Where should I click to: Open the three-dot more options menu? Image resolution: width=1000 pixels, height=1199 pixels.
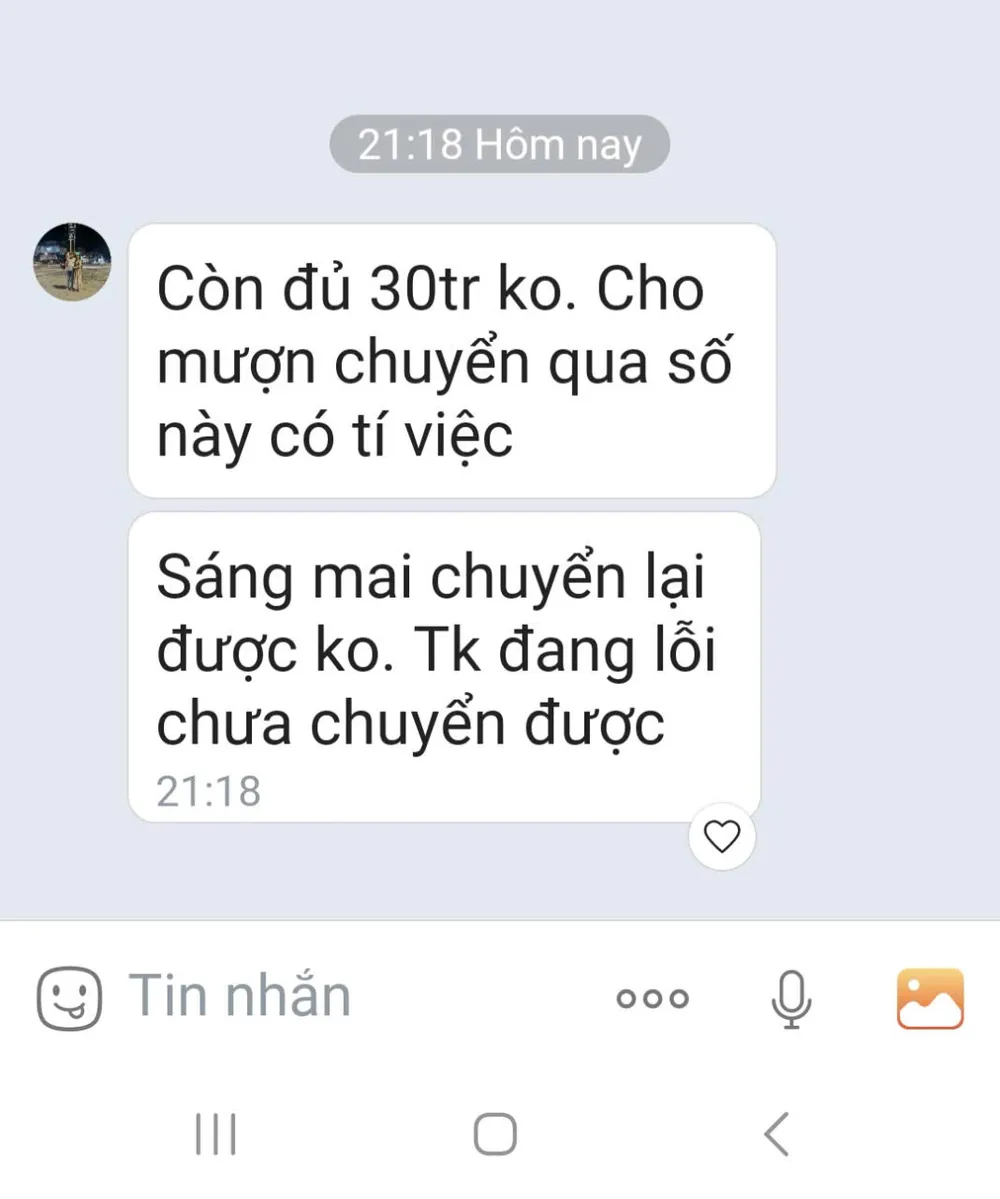653,998
